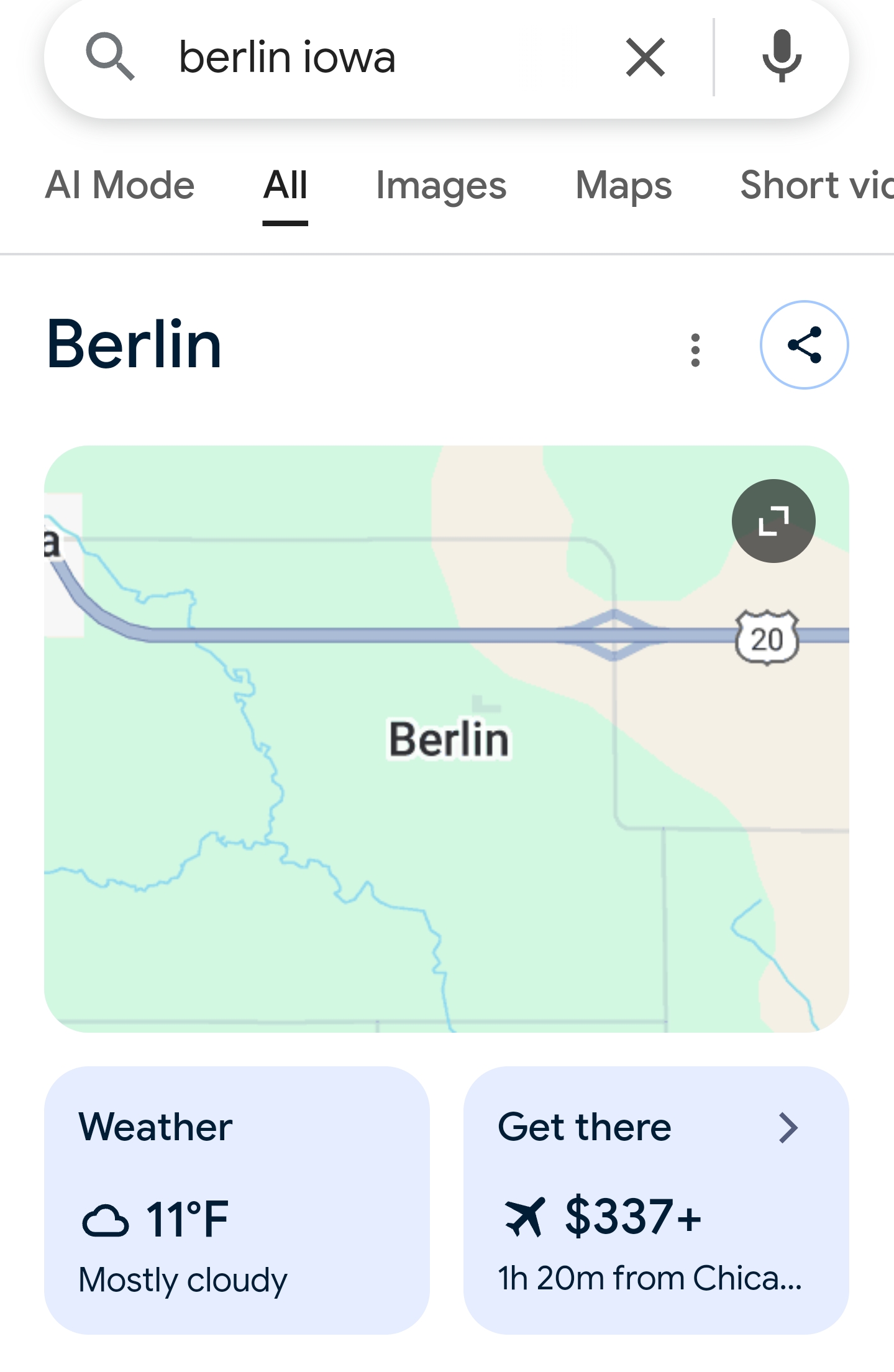Start voice search with the microphone
Image resolution: width=894 pixels, height=1372 pixels.
point(782,57)
